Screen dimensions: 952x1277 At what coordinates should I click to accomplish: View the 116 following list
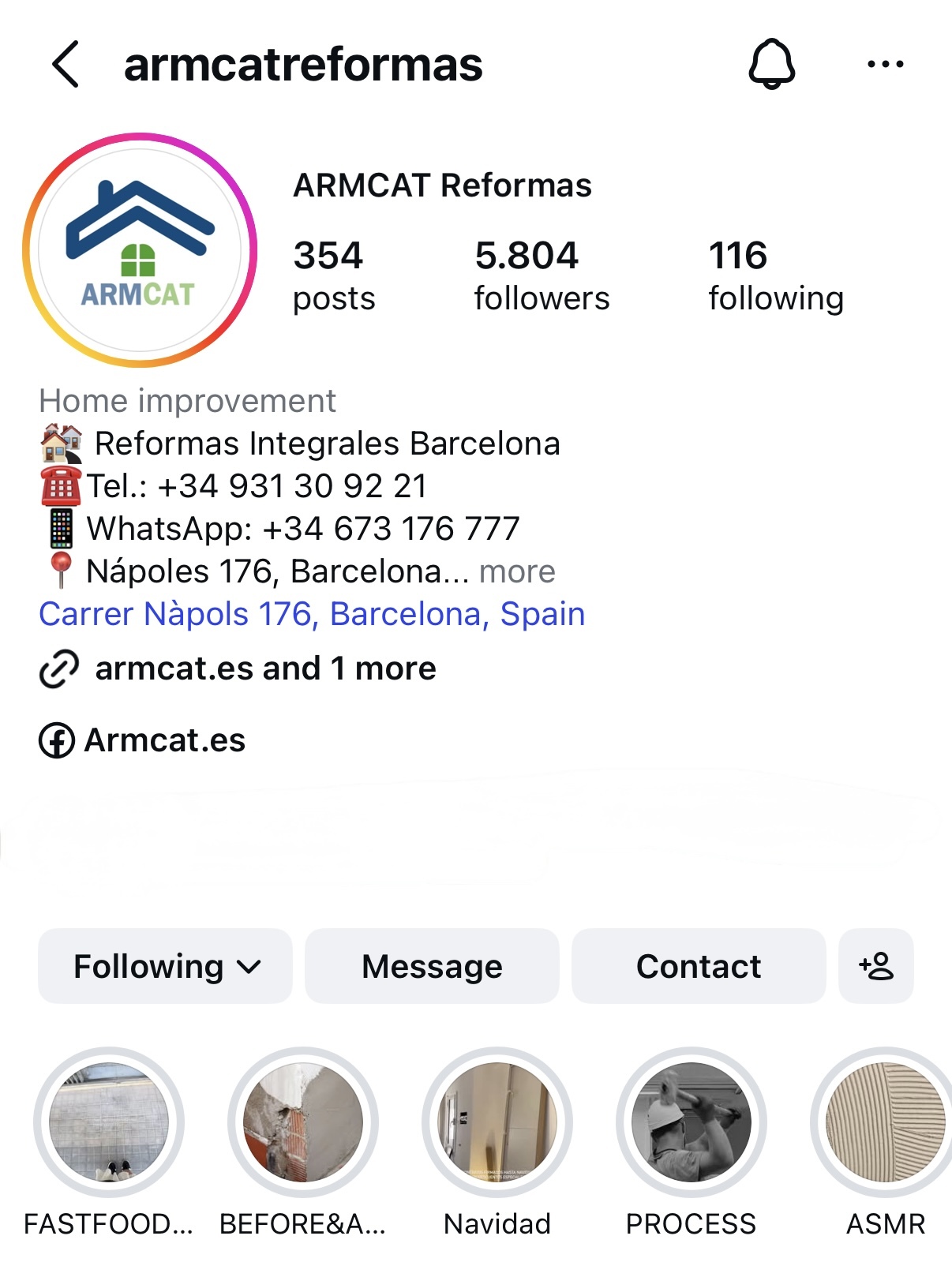point(775,275)
